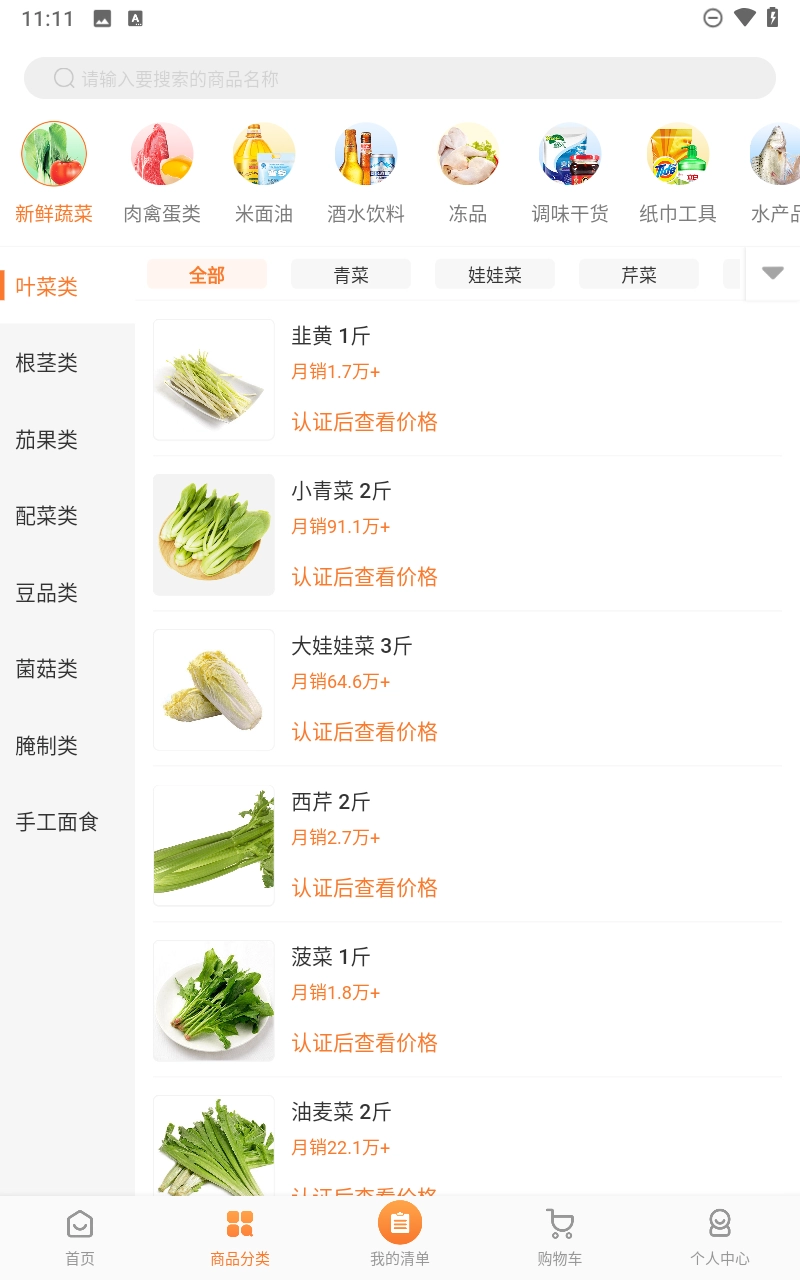Open the 纸巾工具 category icon
The height and width of the screenshot is (1280, 800).
[x=678, y=153]
